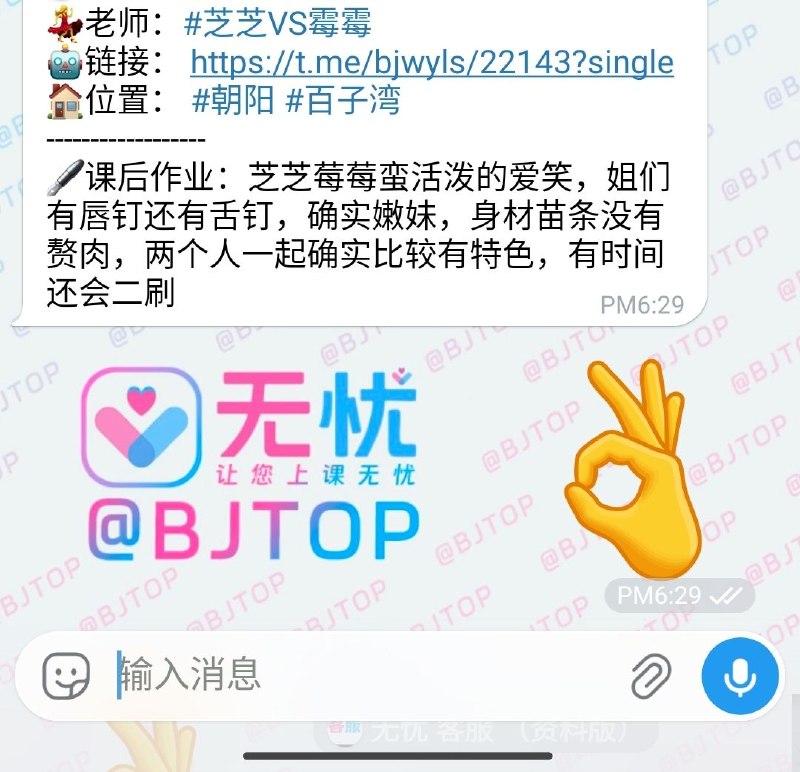Open the #百子湾 hashtag
This screenshot has height=772, width=800.
[x=343, y=100]
